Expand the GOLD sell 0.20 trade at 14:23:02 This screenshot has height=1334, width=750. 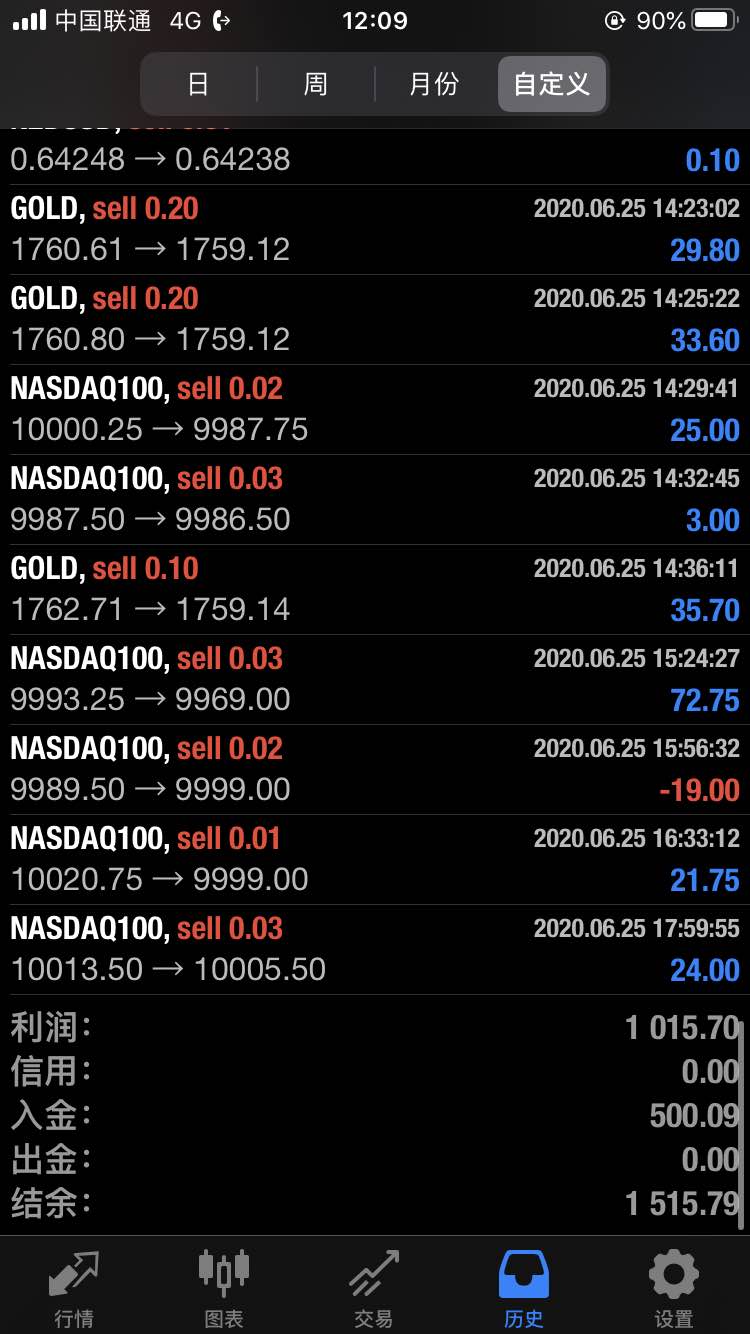pyautogui.click(x=375, y=230)
